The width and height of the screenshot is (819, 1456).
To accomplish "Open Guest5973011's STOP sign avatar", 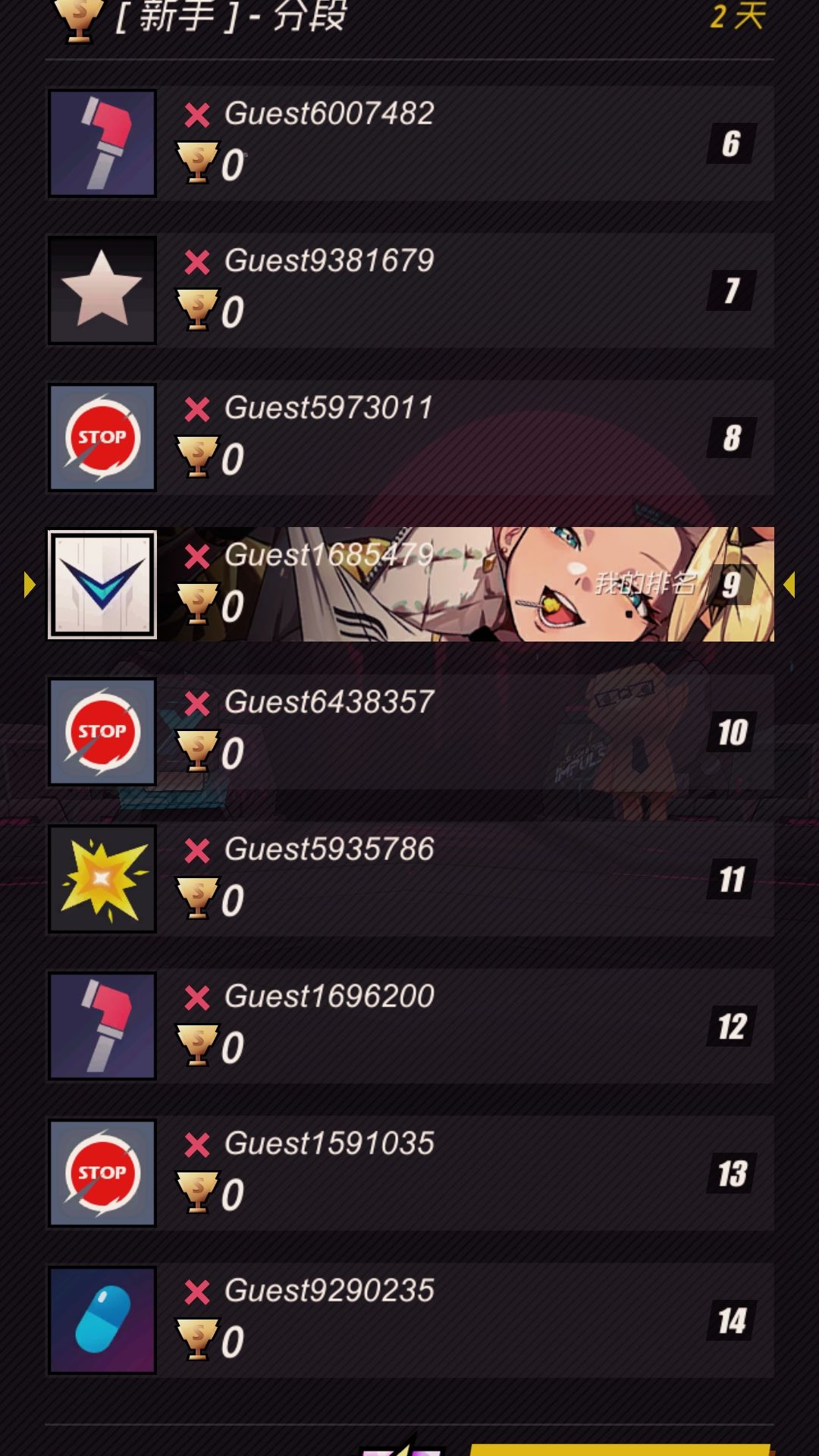I will click(102, 437).
